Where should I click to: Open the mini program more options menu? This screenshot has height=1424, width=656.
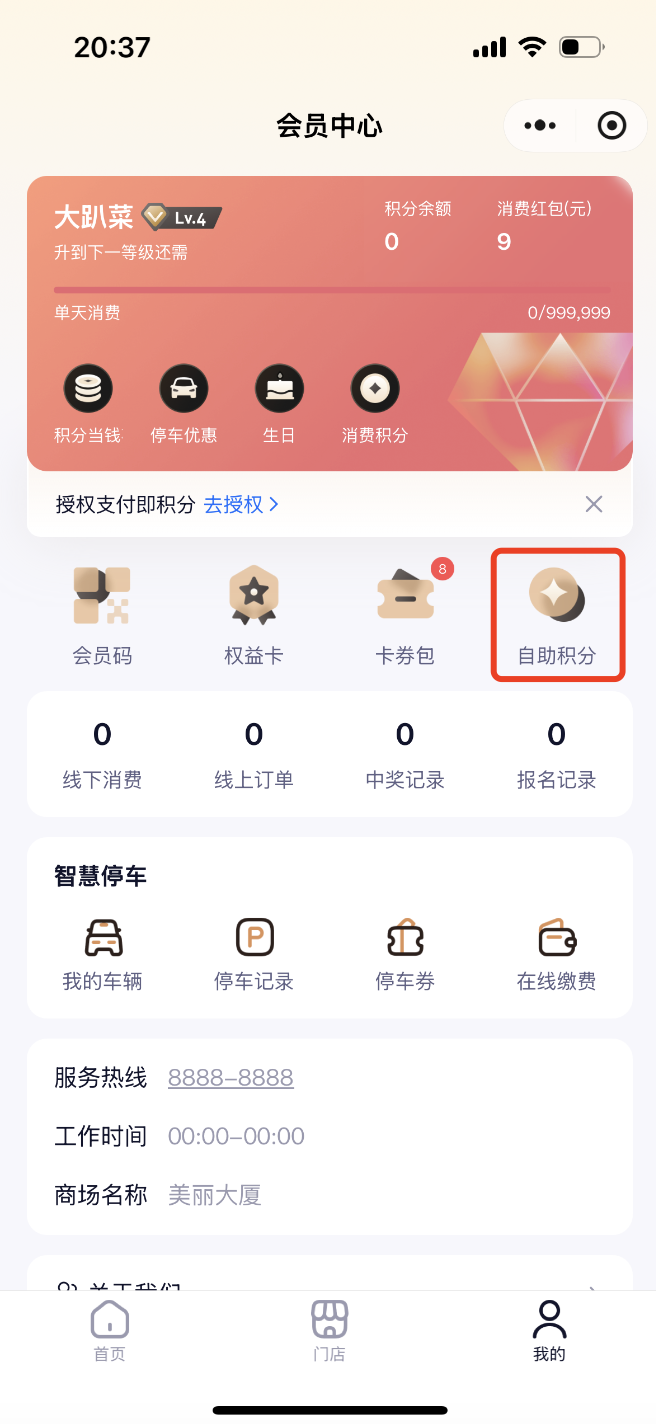[x=540, y=126]
